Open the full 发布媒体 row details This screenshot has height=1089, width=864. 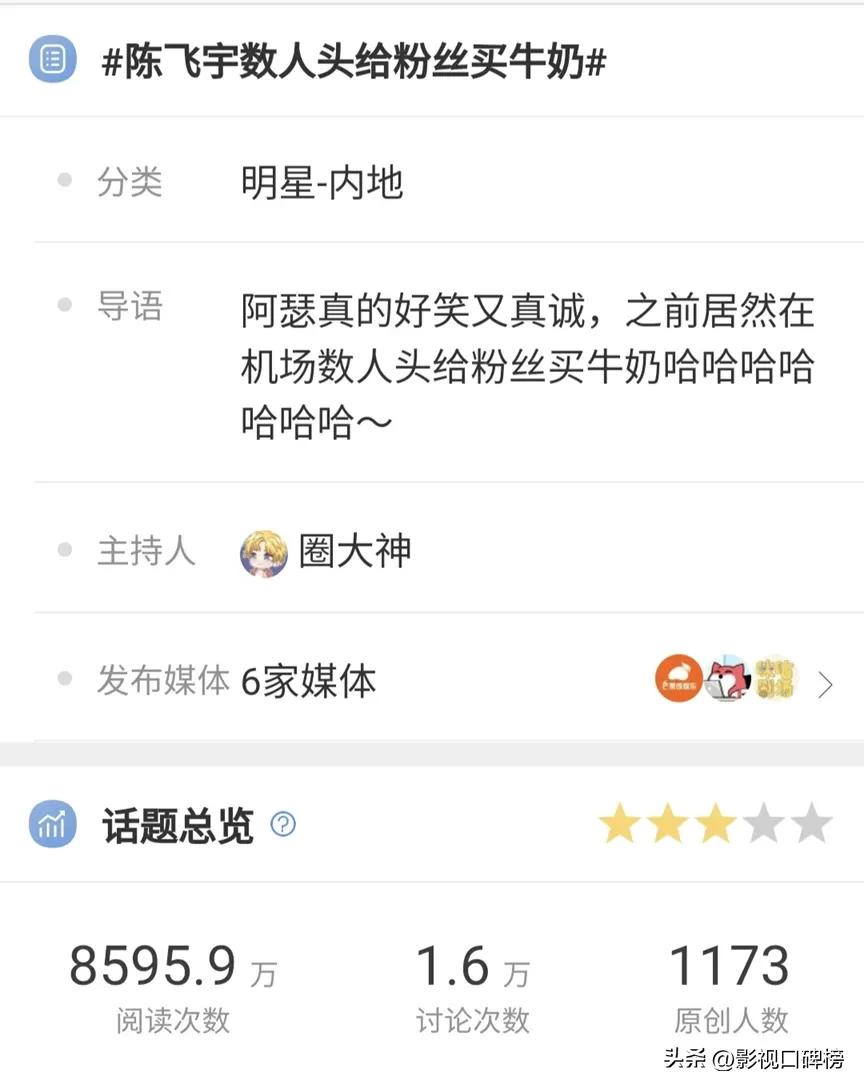coord(430,682)
